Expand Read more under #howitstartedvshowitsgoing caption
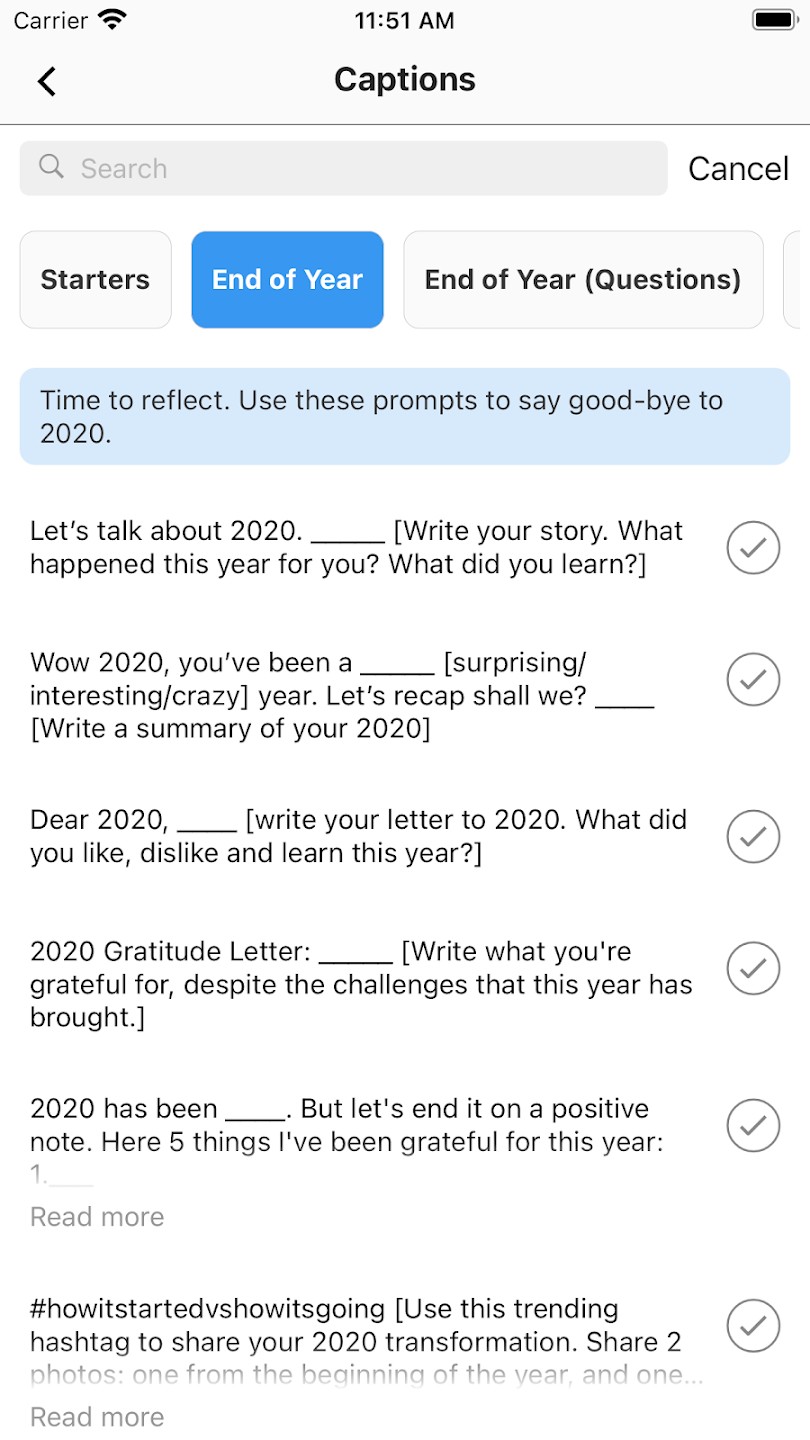 click(x=97, y=1417)
